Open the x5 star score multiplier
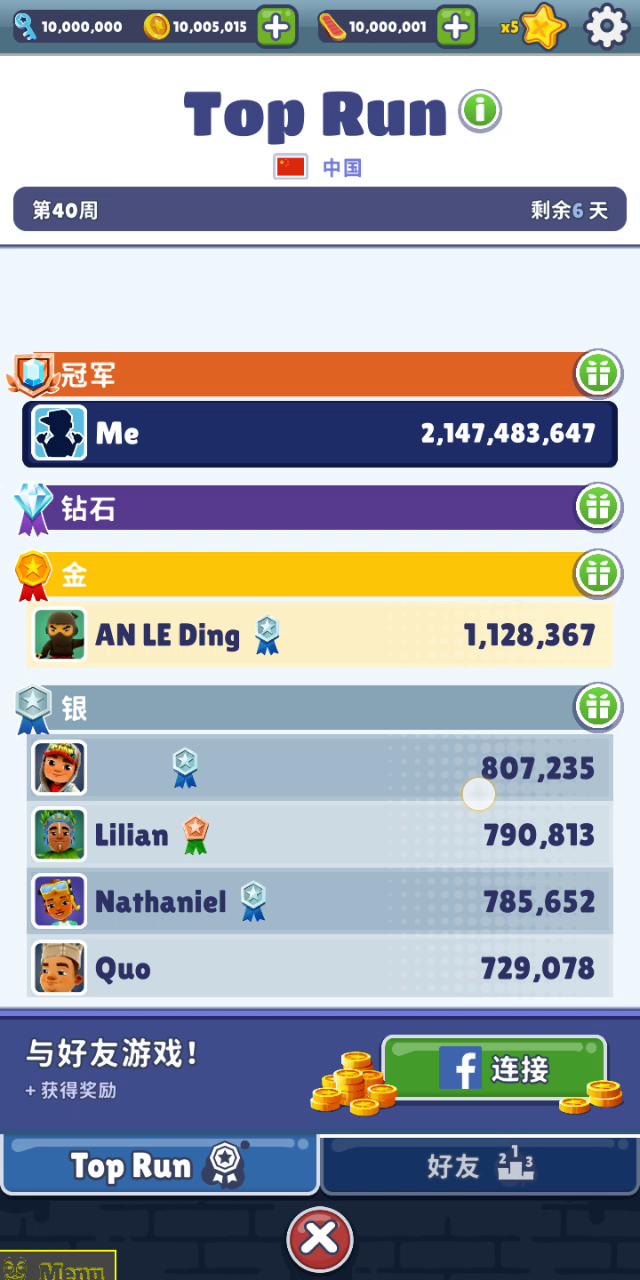 [x=535, y=27]
